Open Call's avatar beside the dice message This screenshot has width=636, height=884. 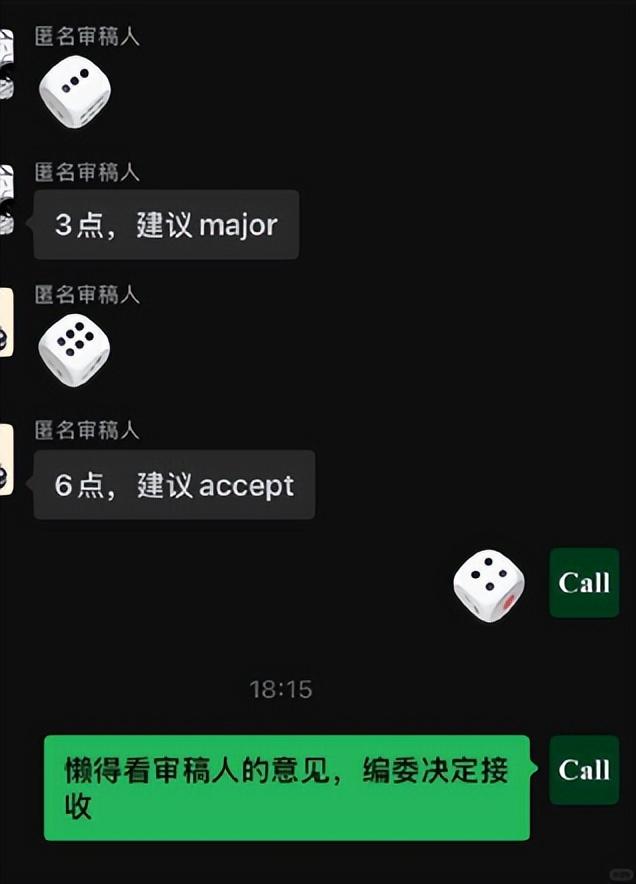pyautogui.click(x=584, y=583)
